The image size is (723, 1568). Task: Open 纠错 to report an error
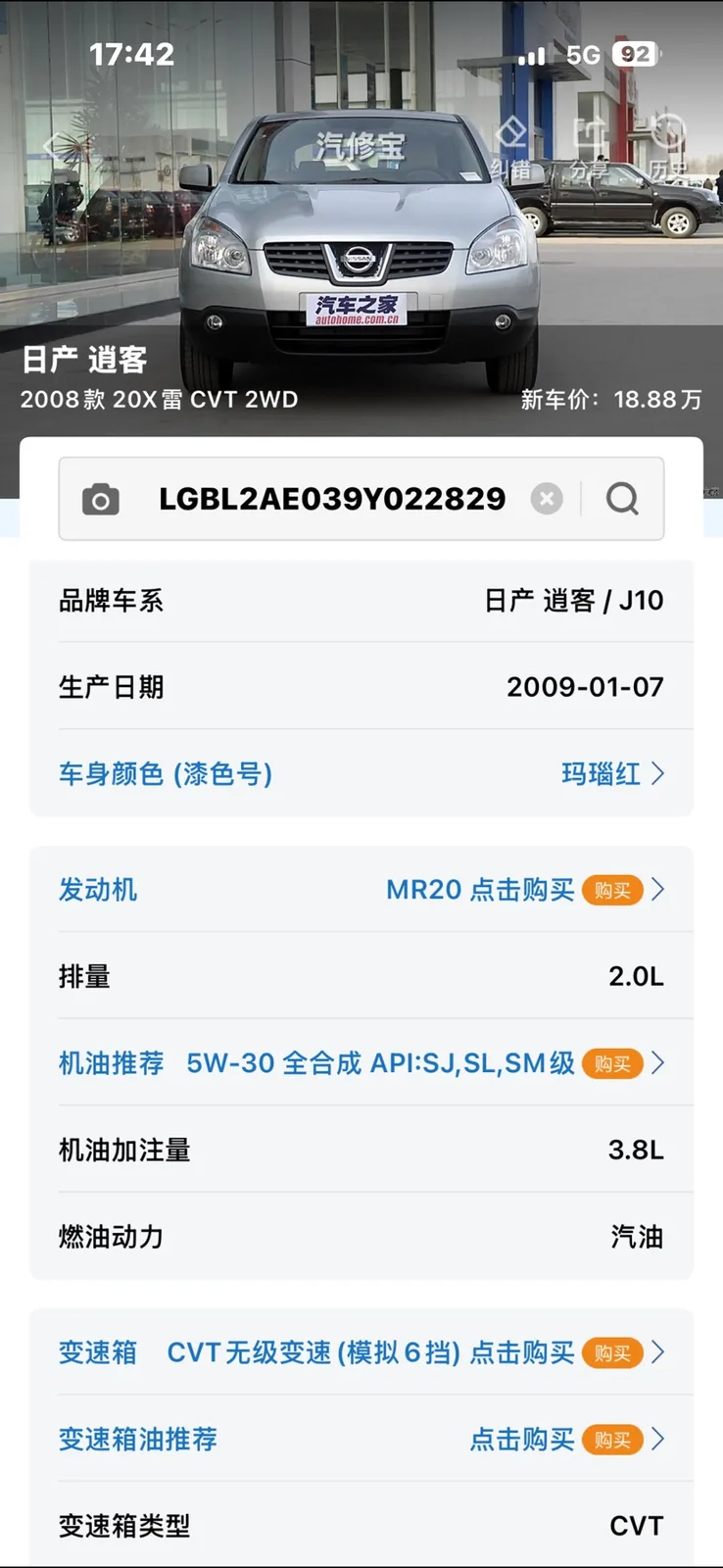coord(510,148)
